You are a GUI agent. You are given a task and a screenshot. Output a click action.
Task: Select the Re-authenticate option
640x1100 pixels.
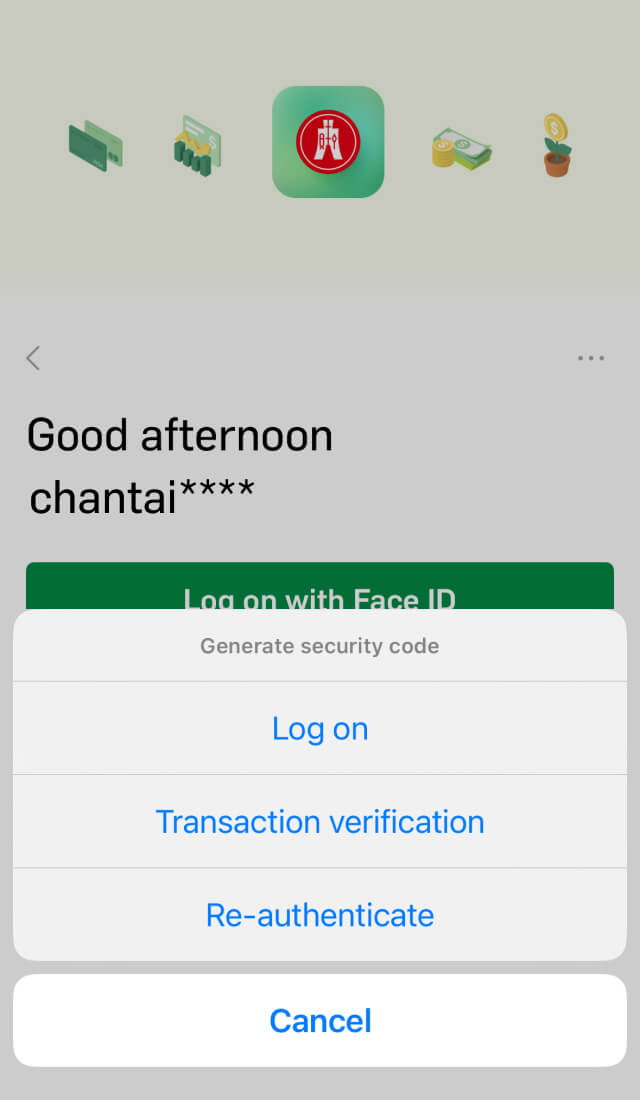320,915
